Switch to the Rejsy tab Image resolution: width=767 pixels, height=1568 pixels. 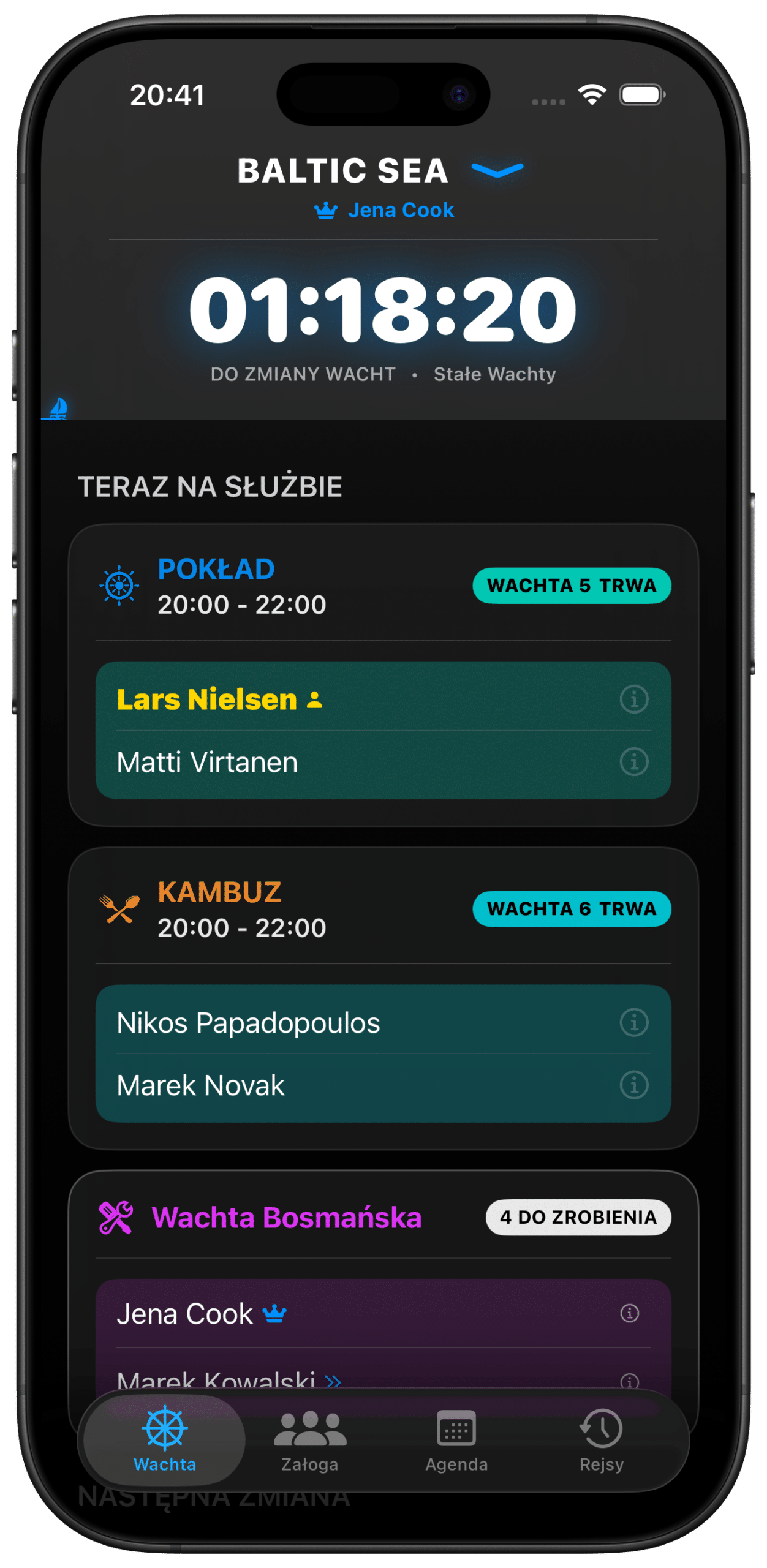coord(601,1441)
